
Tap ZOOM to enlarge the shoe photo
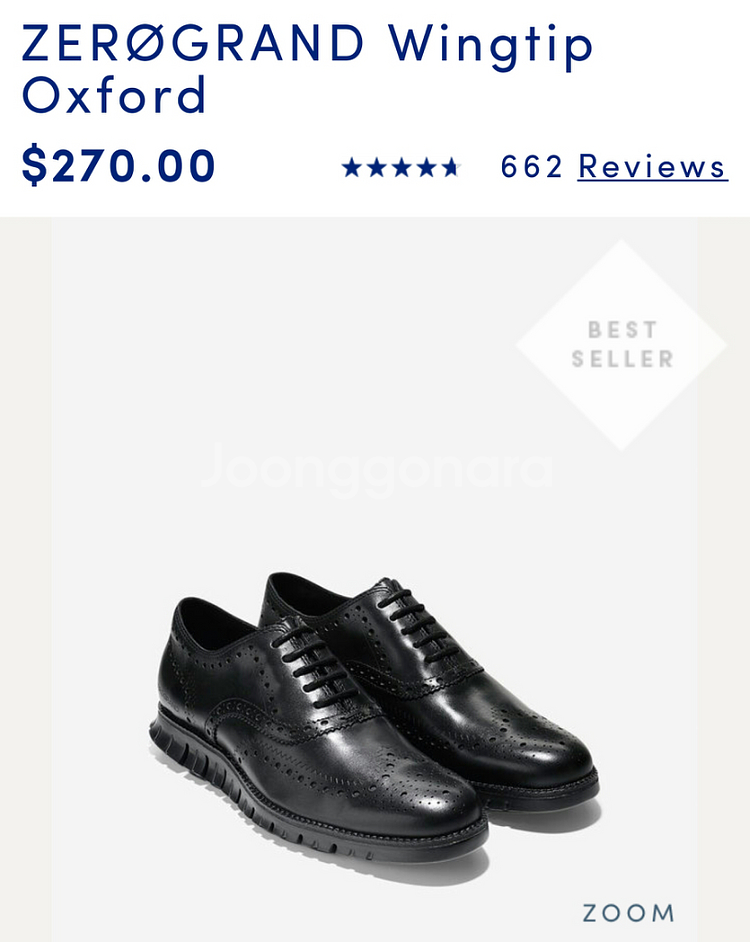(629, 912)
